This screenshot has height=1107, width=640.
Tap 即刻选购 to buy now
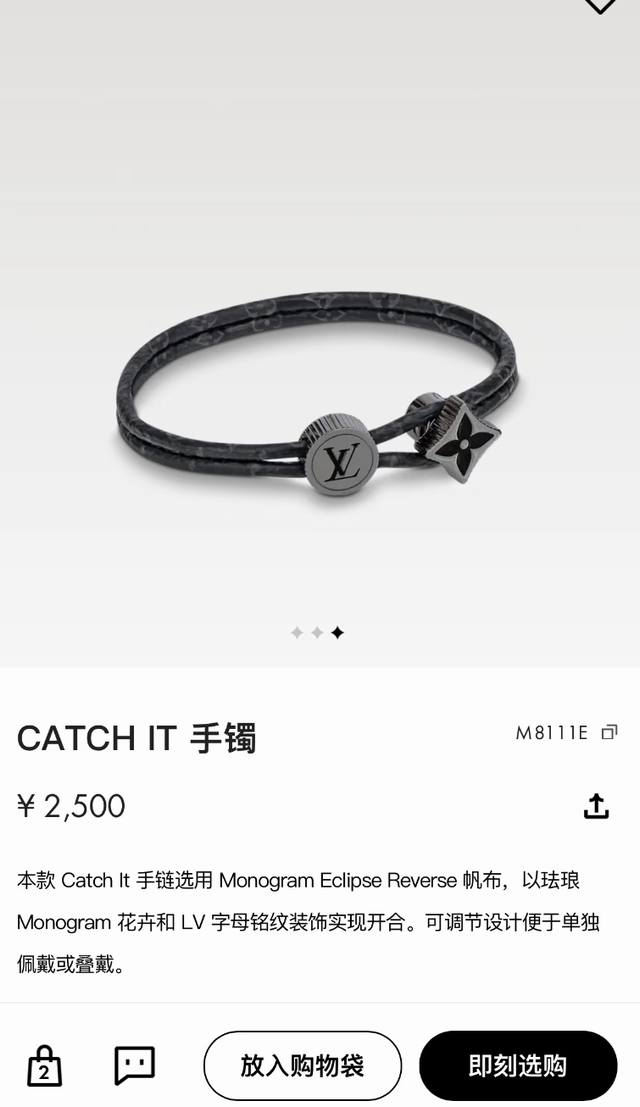[518, 1066]
